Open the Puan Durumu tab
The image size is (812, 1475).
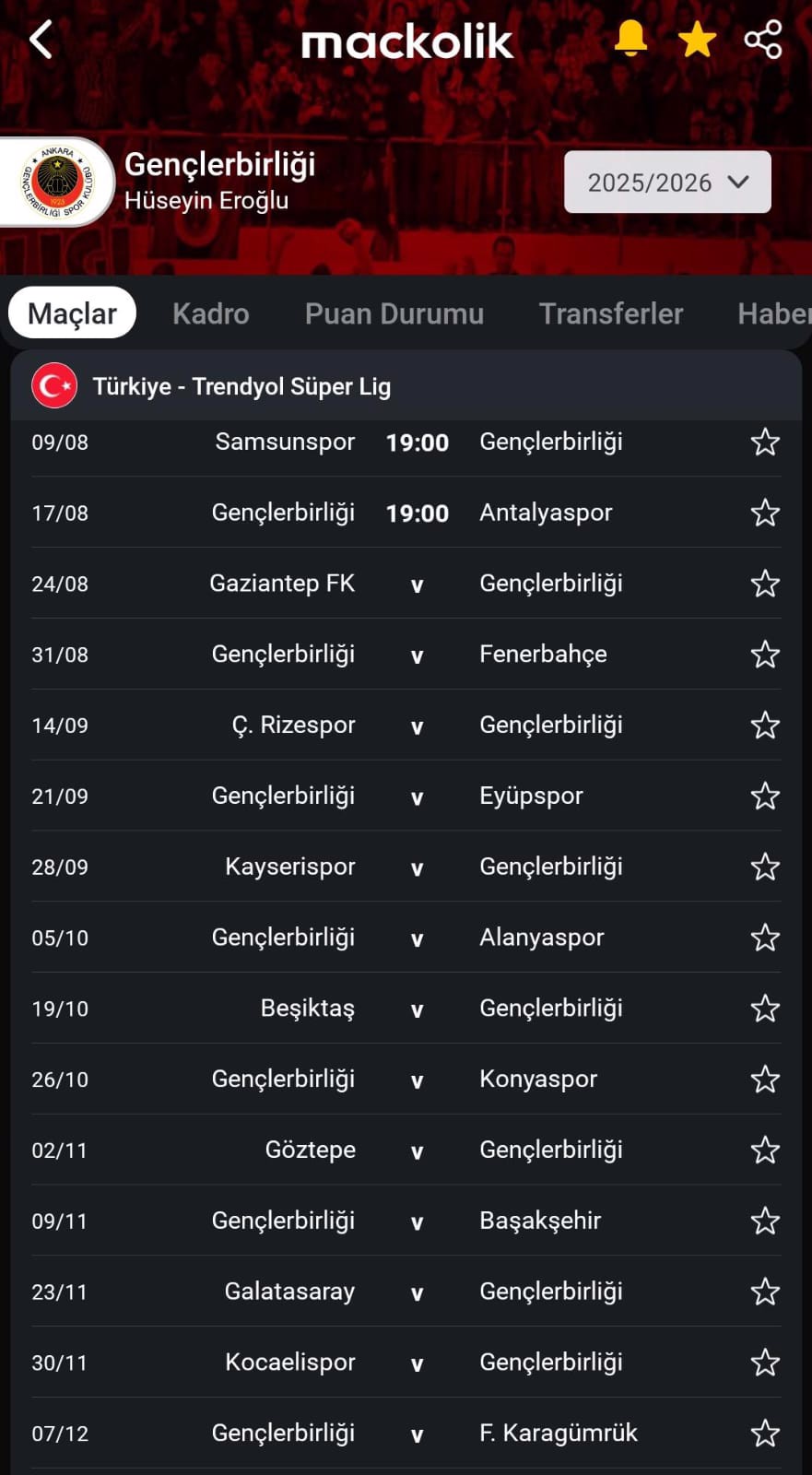(x=394, y=313)
